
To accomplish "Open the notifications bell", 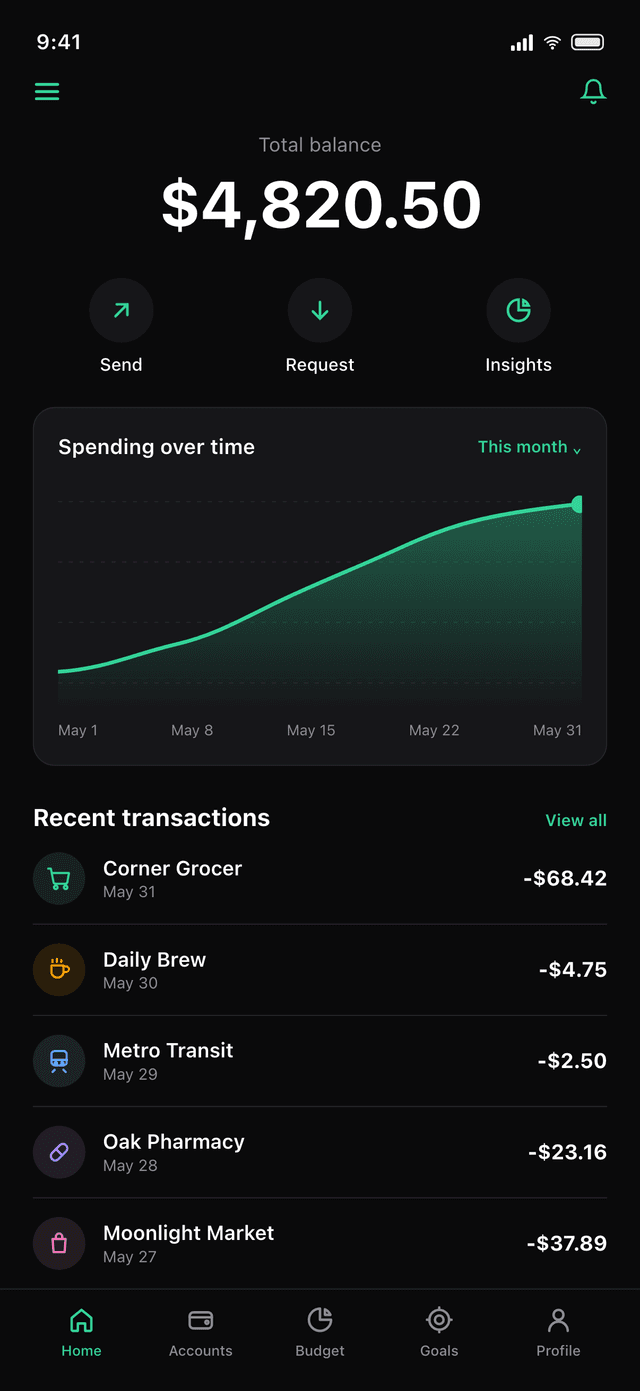I will click(593, 92).
